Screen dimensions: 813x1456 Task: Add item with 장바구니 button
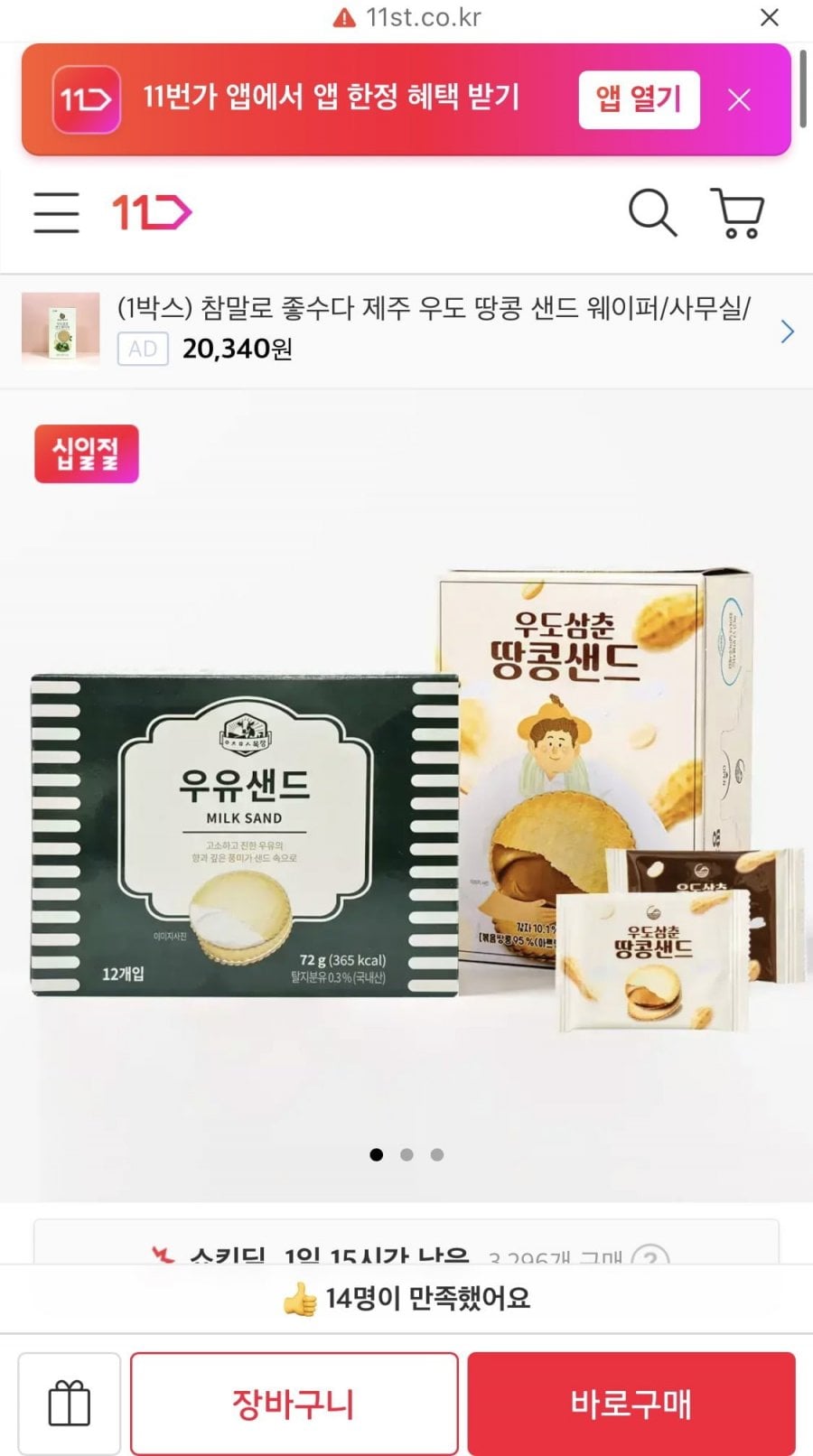pos(294,1404)
